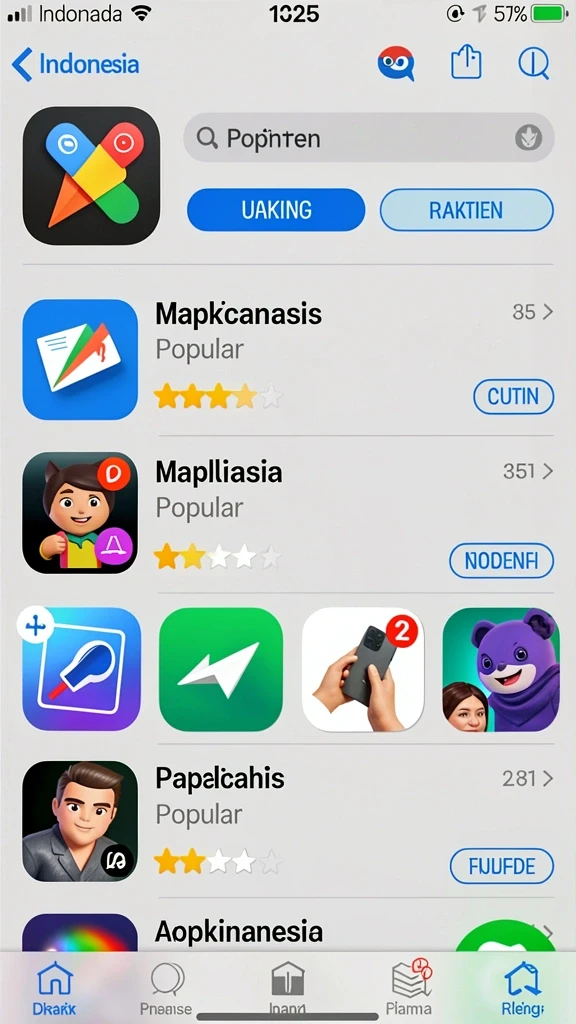
Task: Open the purple bear app tile
Action: (501, 669)
